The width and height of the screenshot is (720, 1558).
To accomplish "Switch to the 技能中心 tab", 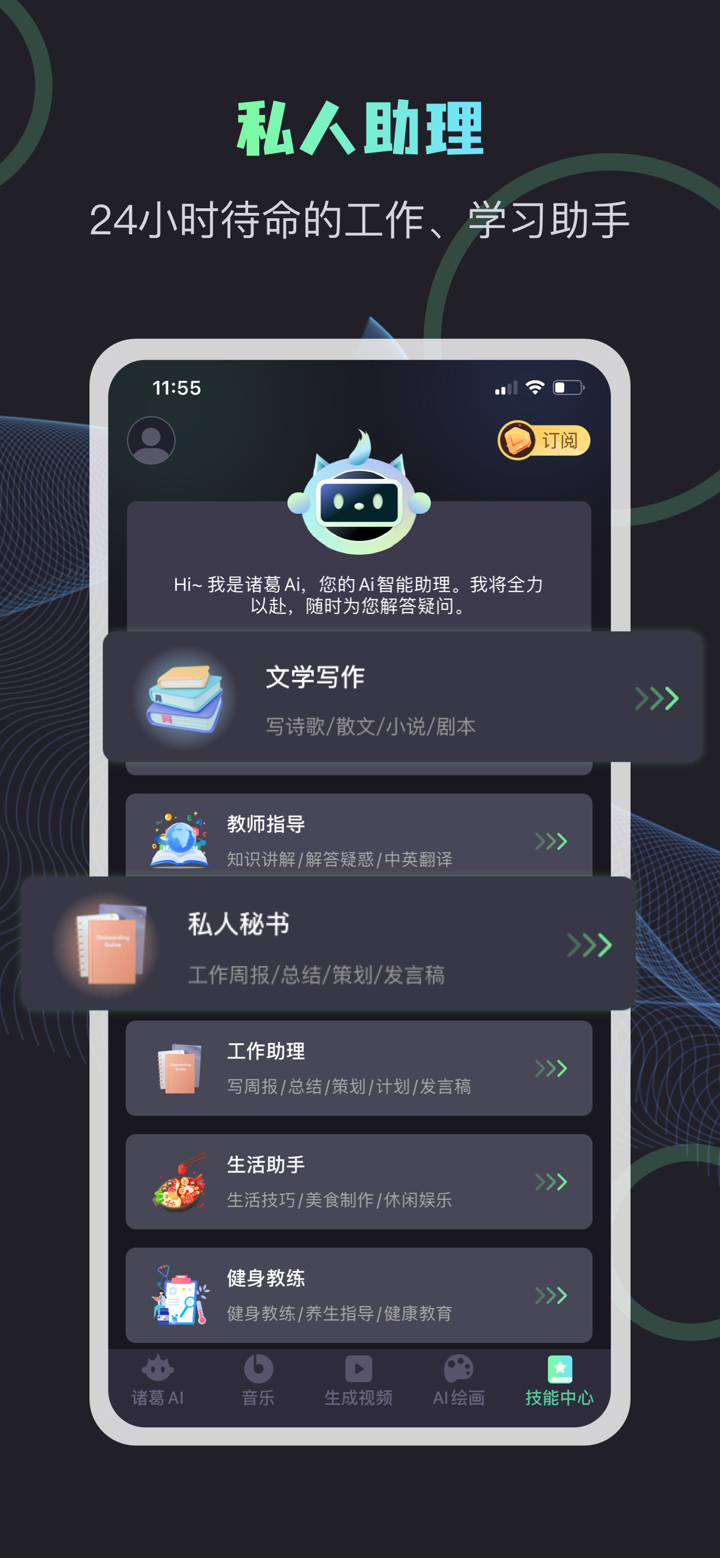I will click(x=559, y=1382).
